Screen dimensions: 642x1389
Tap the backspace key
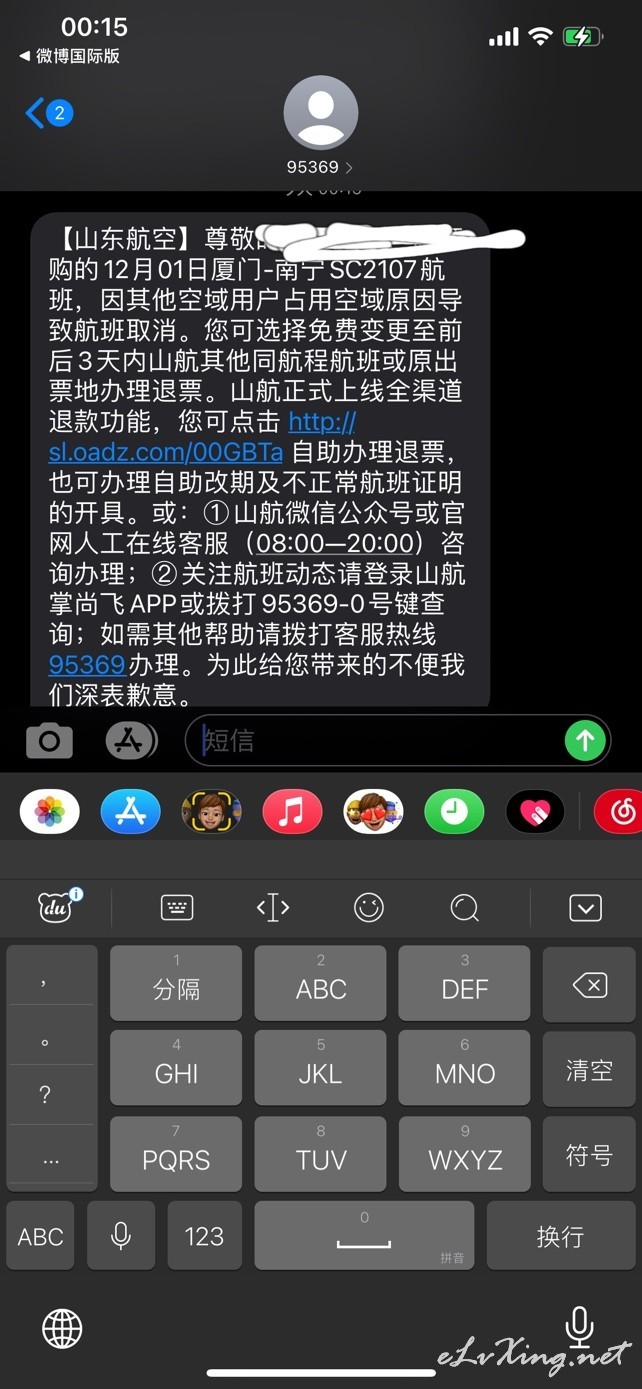589,988
